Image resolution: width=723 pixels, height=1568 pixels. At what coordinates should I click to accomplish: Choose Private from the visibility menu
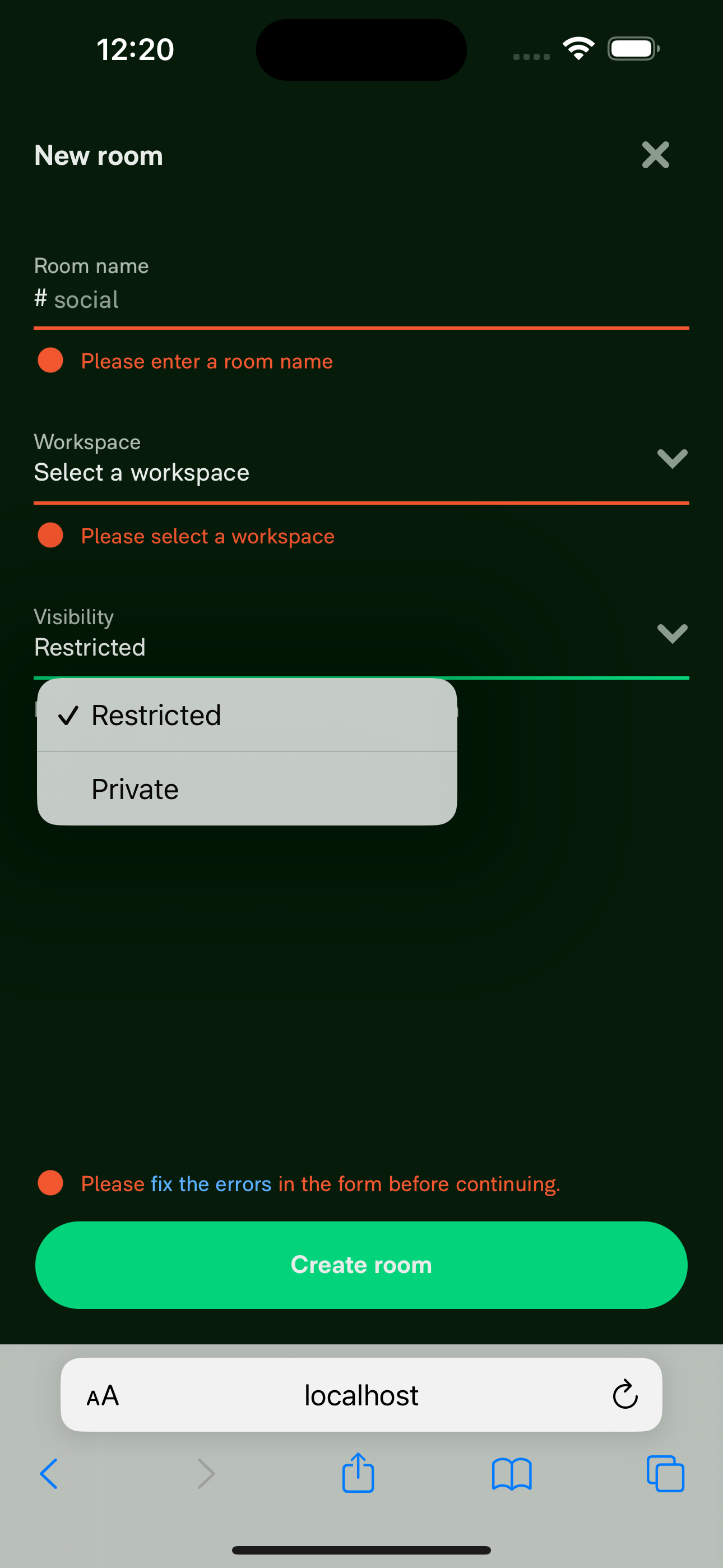[x=247, y=789]
